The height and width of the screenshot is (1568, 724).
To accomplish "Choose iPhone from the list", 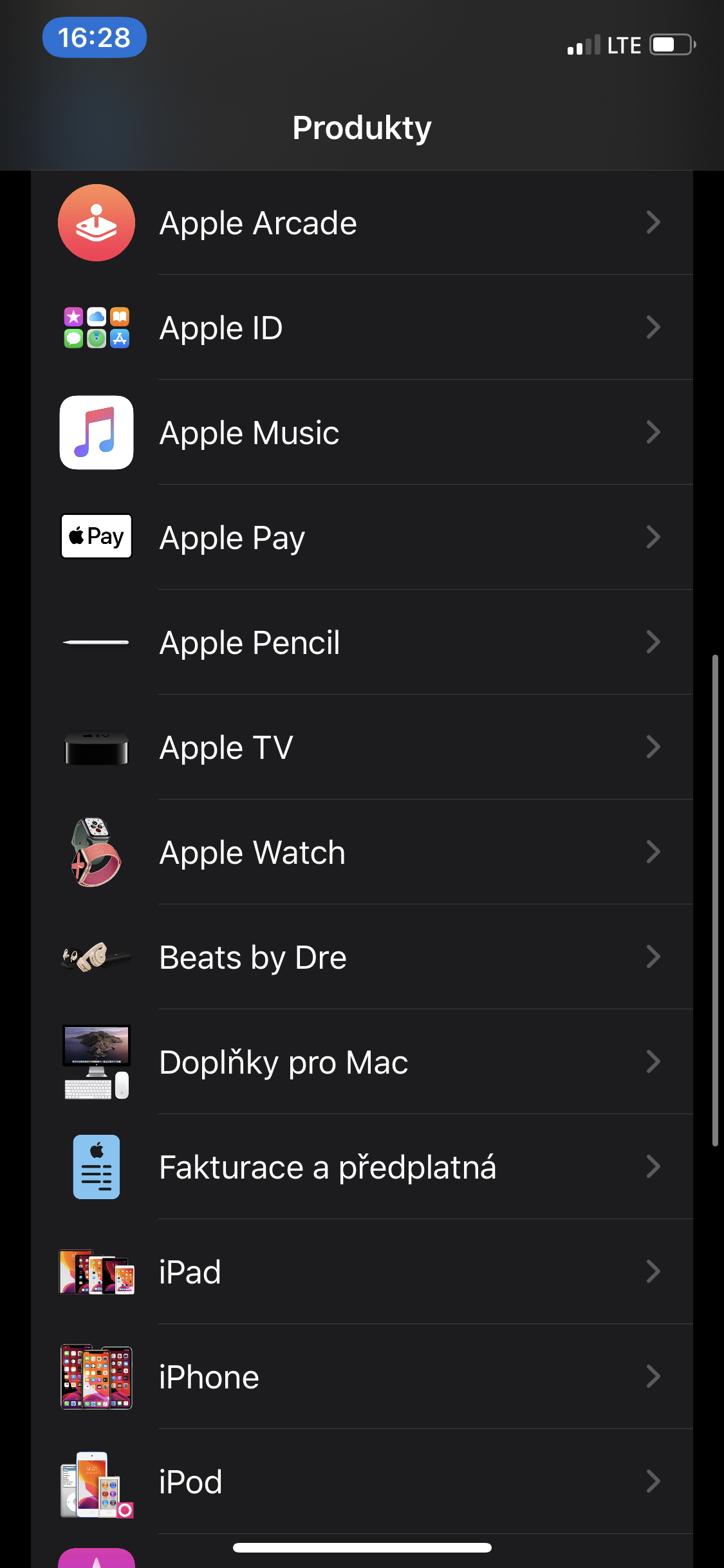I will coord(360,1377).
